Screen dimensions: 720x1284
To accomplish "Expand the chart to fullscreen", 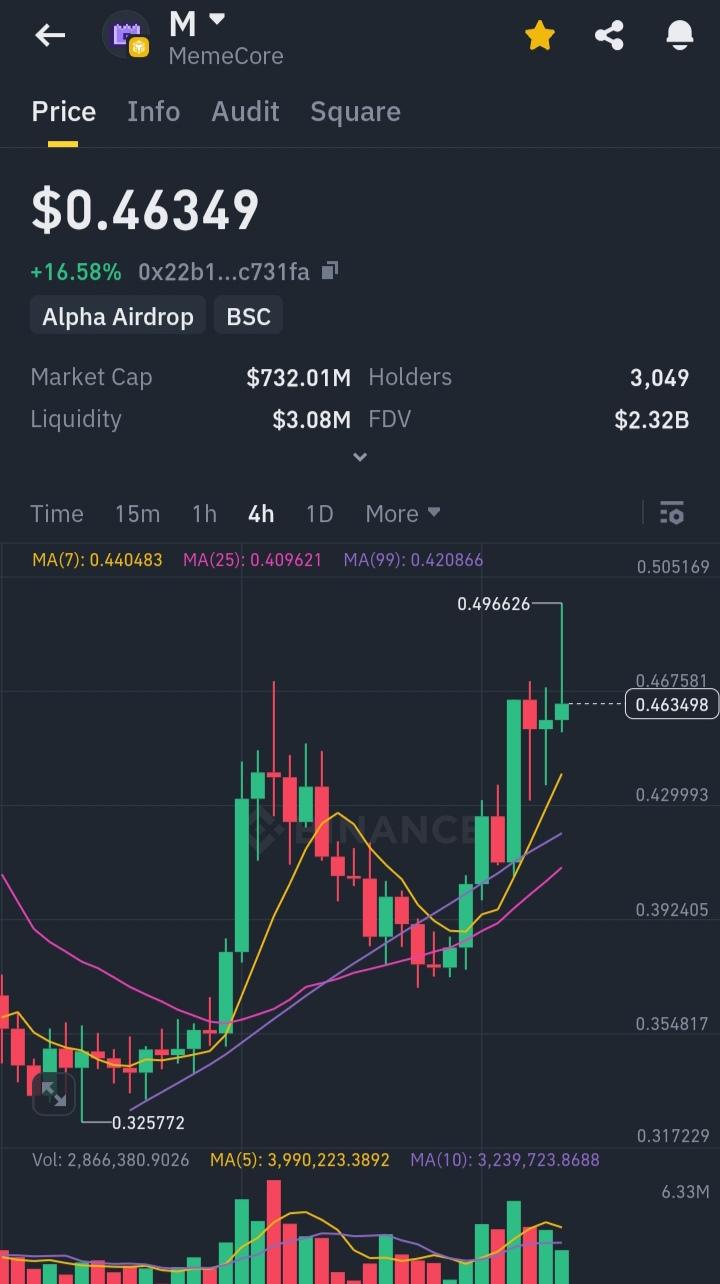I will (x=53, y=1094).
